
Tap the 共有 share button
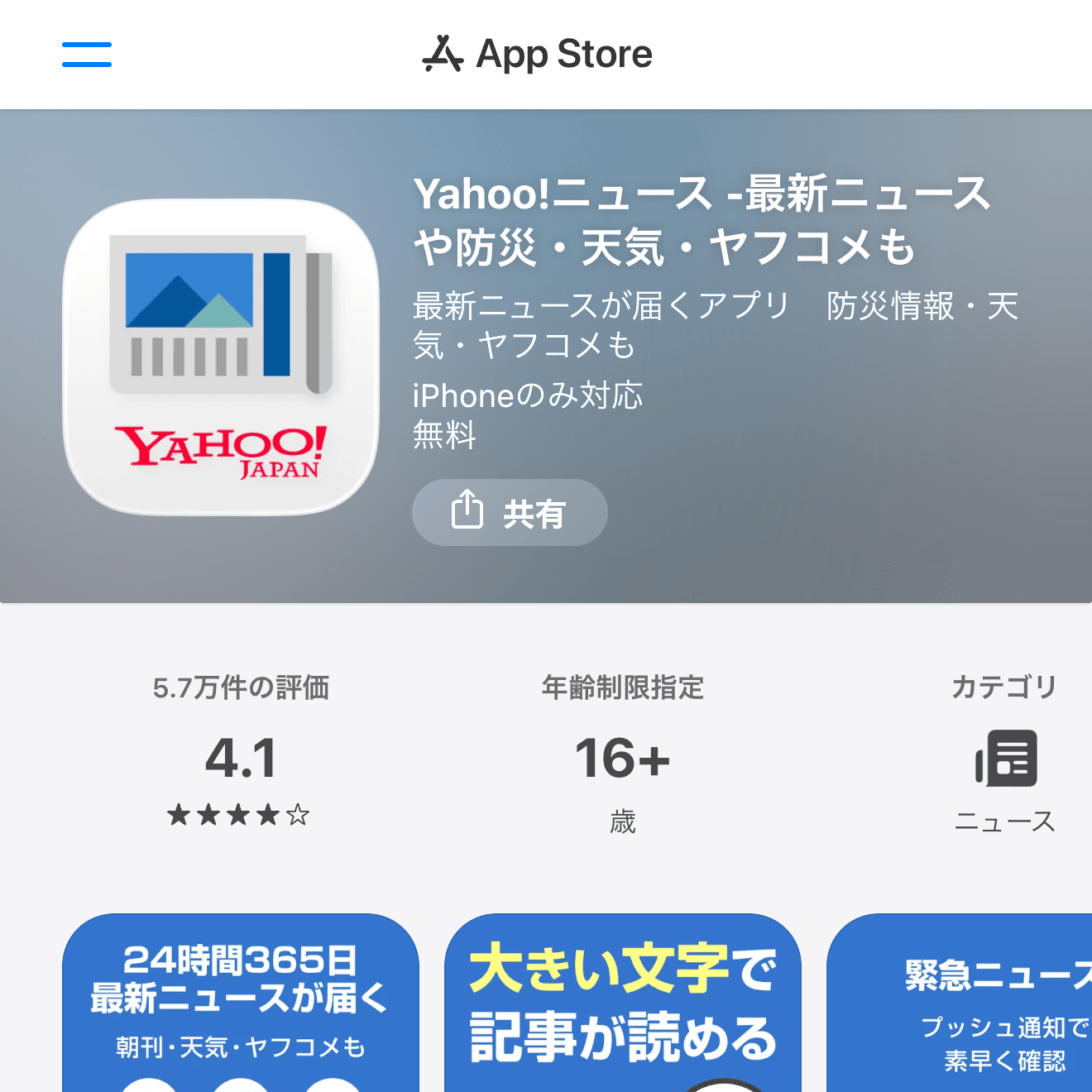pyautogui.click(x=510, y=512)
